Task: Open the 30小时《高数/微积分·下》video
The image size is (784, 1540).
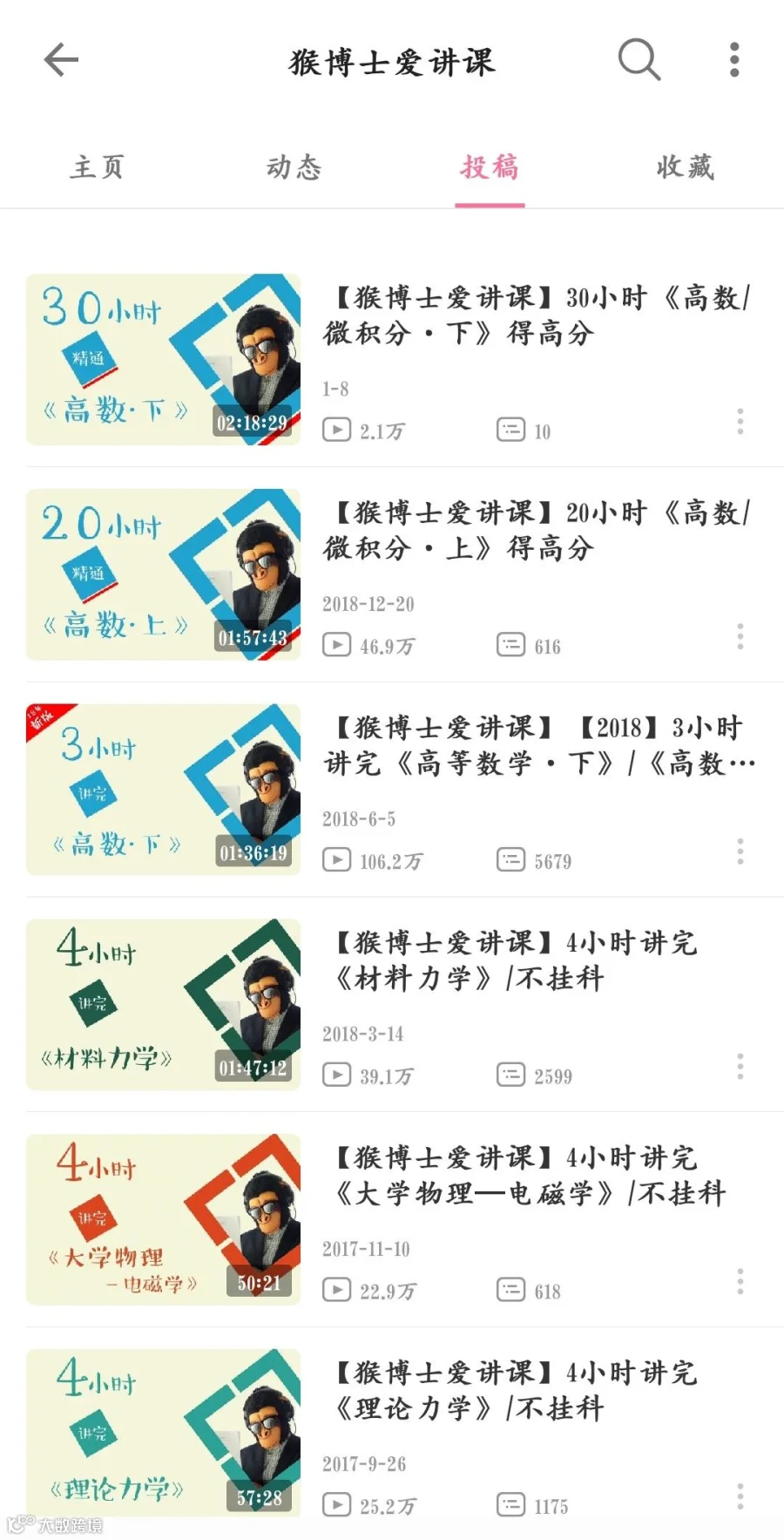Action: (392, 359)
